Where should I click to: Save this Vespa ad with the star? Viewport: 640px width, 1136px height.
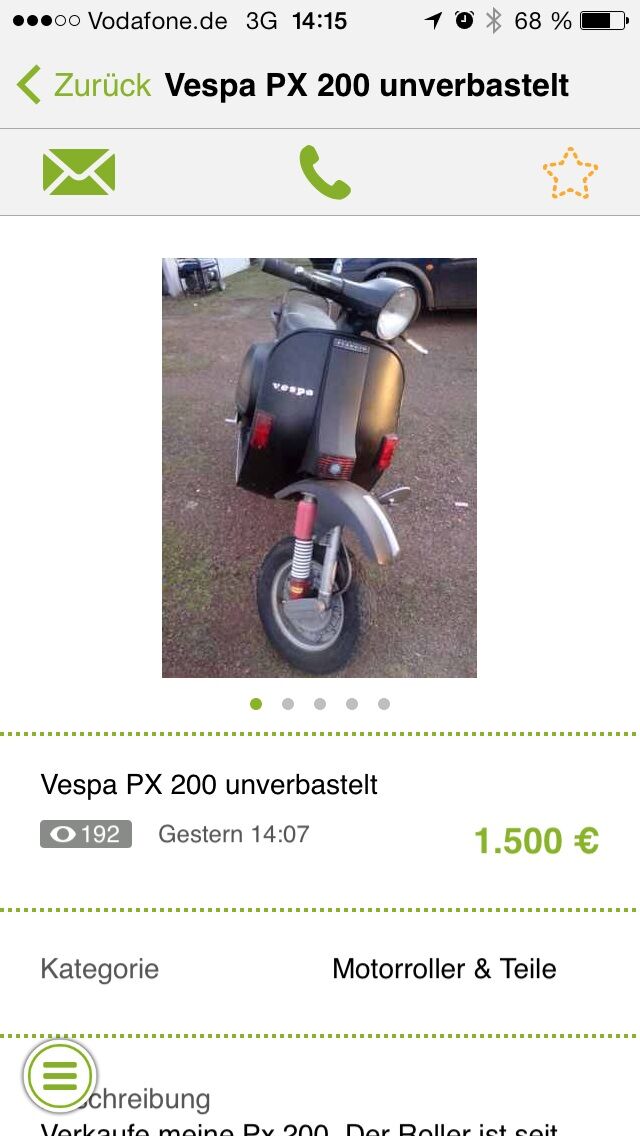(570, 173)
